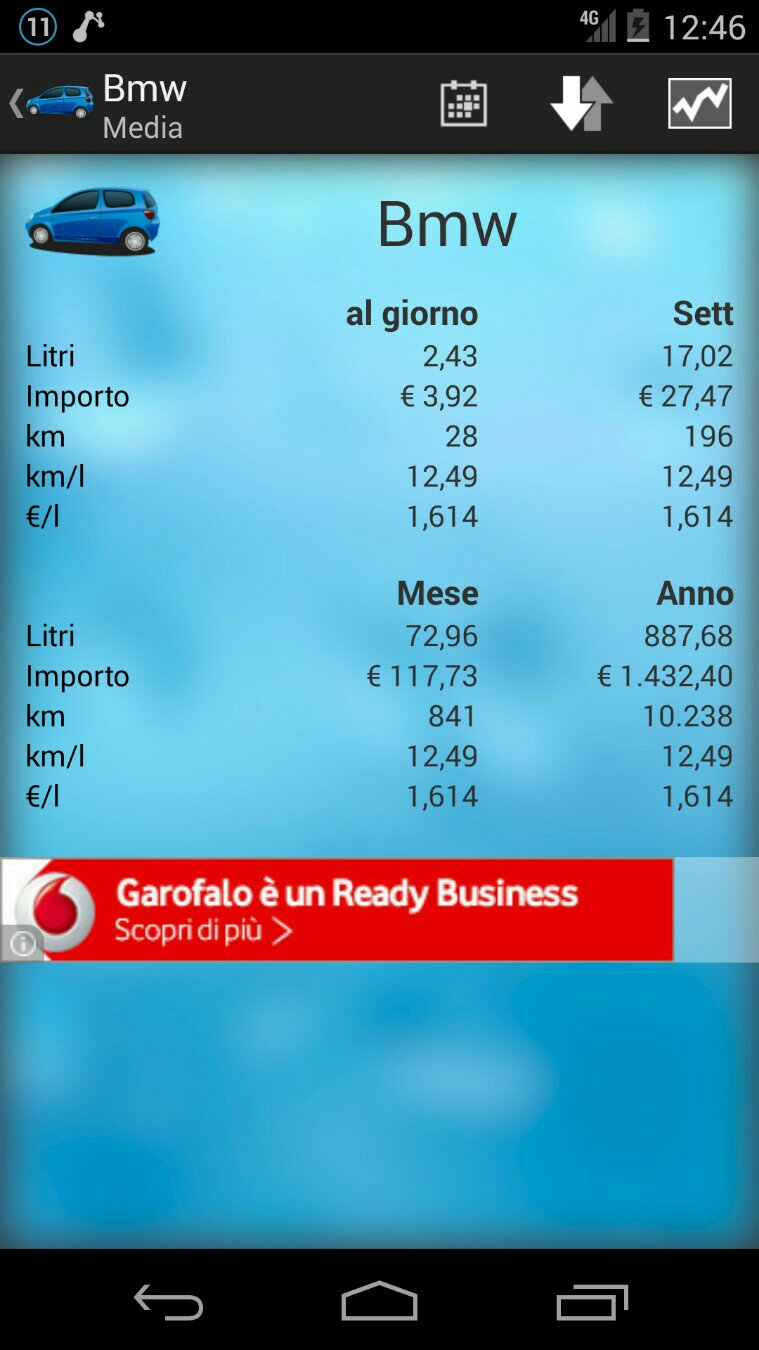759x1350 pixels.
Task: Go back with the system back button
Action: point(168,1301)
